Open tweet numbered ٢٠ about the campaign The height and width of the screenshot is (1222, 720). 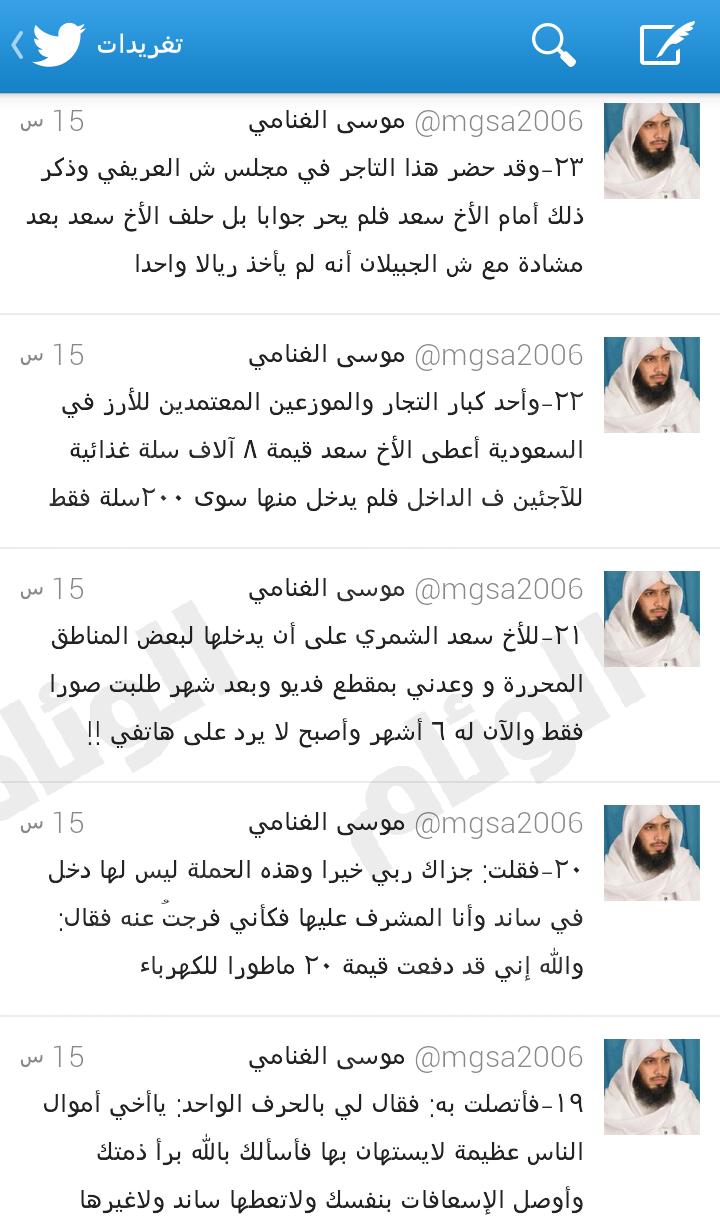click(360, 900)
